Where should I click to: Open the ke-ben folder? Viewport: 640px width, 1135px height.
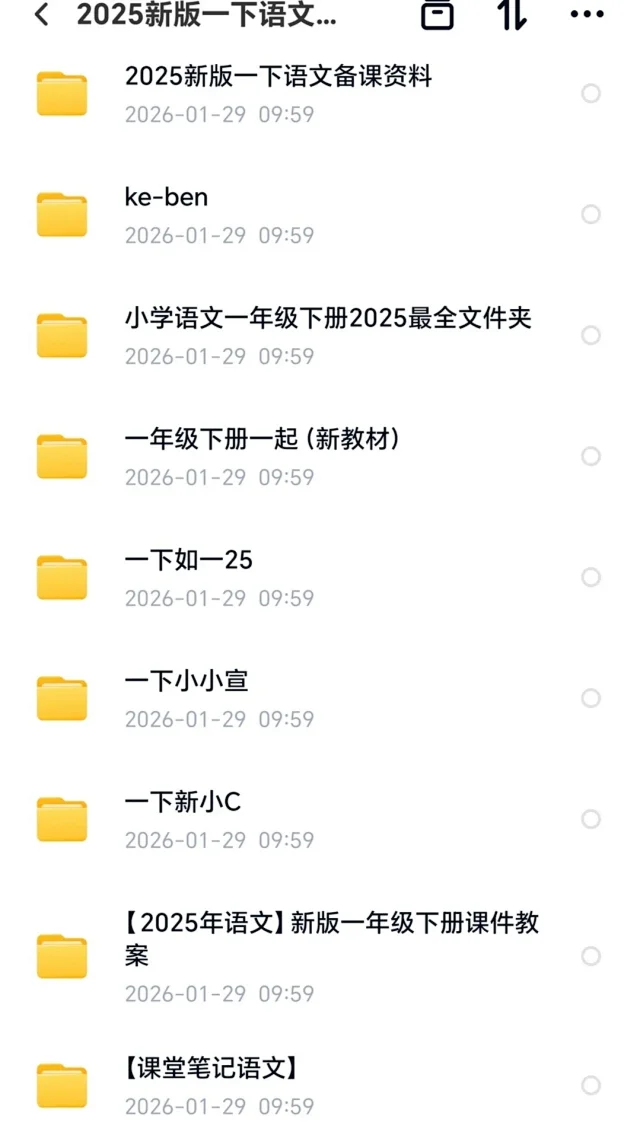166,198
